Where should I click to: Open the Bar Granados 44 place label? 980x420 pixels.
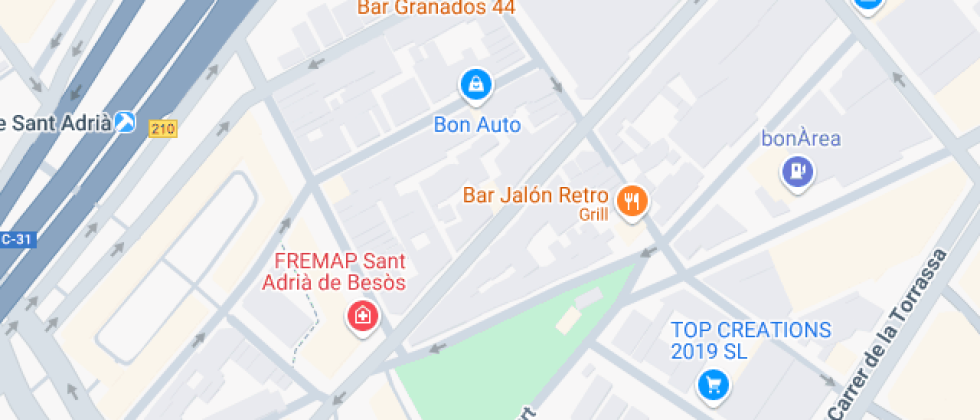(x=436, y=8)
